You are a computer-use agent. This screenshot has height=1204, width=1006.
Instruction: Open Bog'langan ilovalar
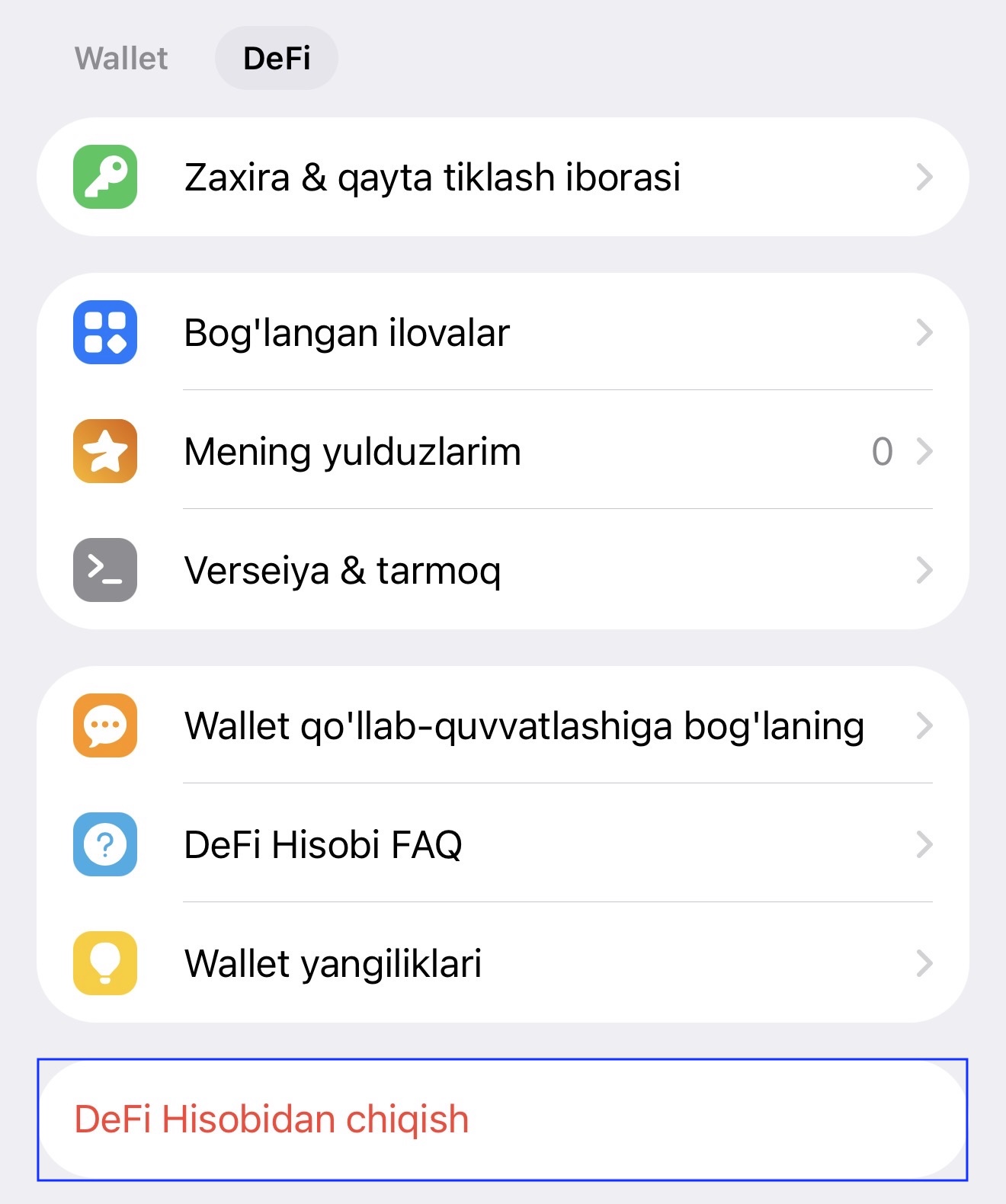tap(503, 332)
